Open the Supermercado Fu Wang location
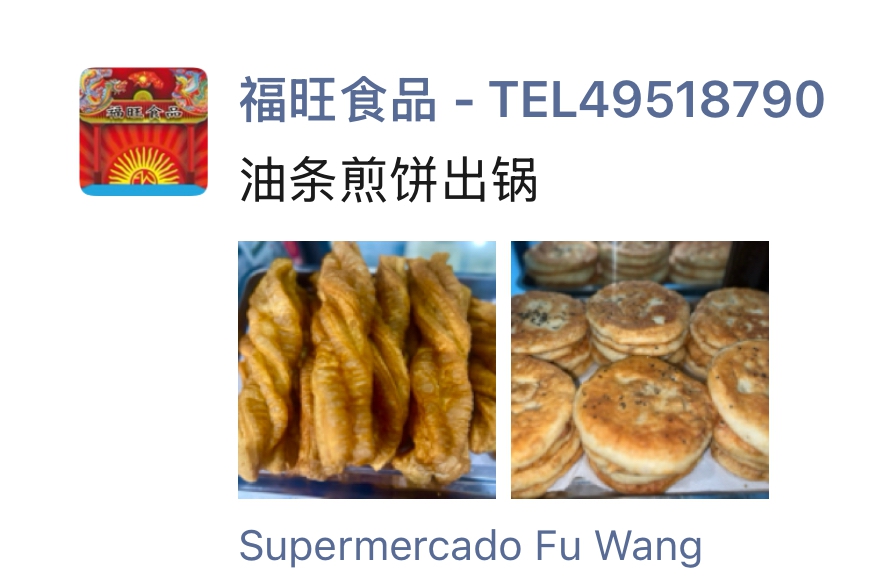This screenshot has height=581, width=886. pos(470,546)
